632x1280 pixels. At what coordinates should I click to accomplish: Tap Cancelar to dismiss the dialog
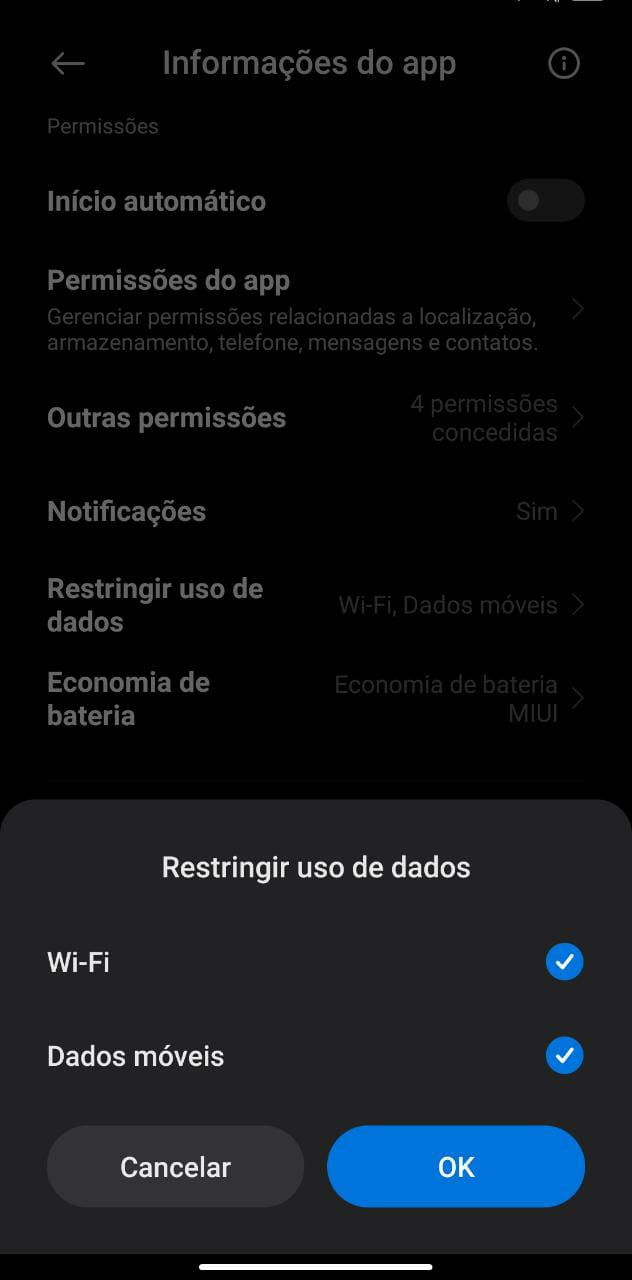(x=175, y=1167)
